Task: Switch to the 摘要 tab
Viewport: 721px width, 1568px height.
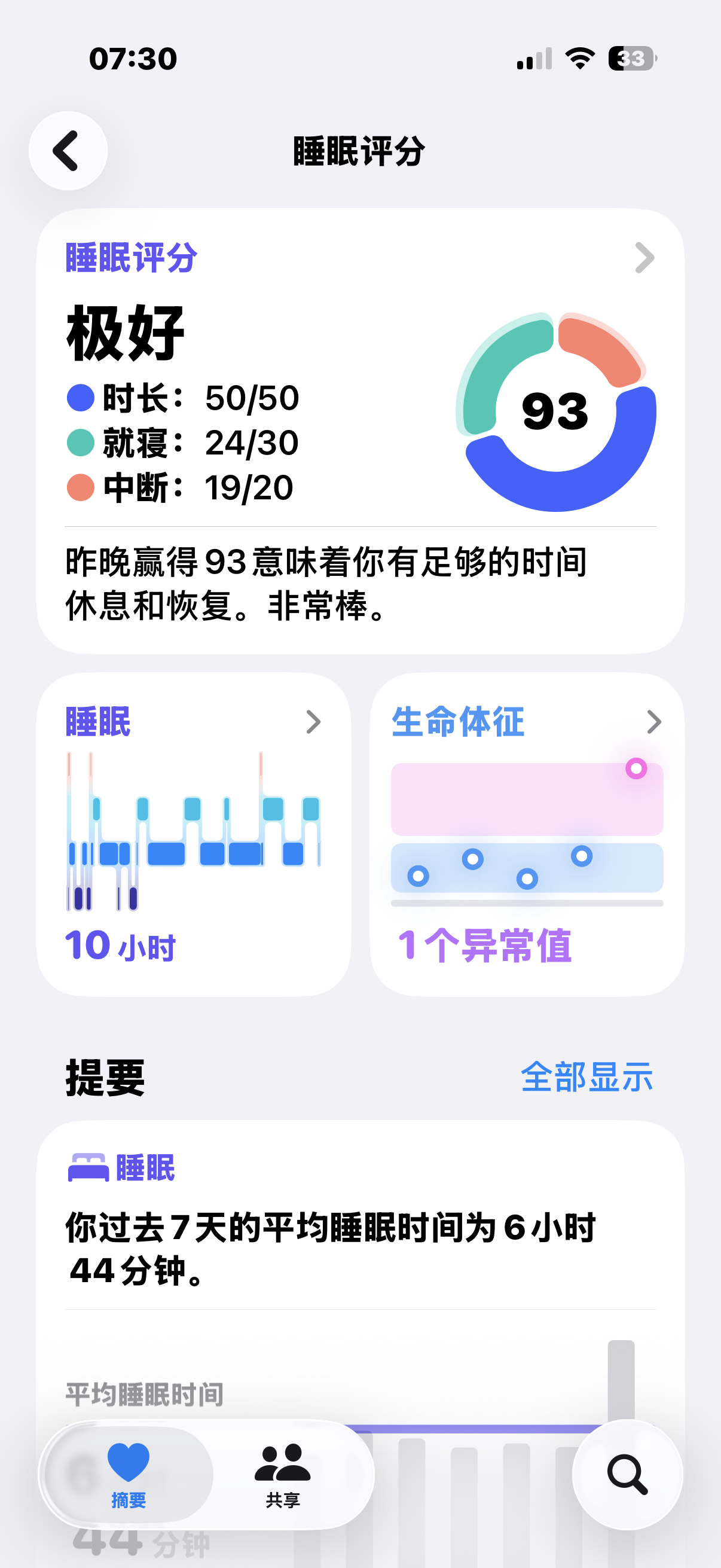Action: tap(129, 1474)
